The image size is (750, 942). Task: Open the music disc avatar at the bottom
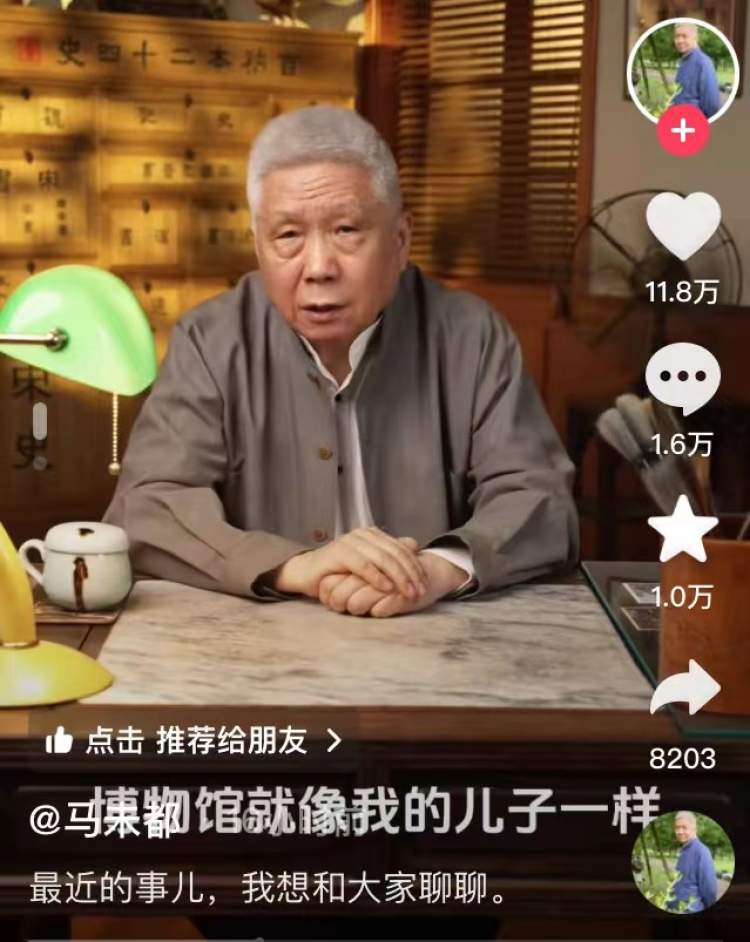click(x=683, y=861)
